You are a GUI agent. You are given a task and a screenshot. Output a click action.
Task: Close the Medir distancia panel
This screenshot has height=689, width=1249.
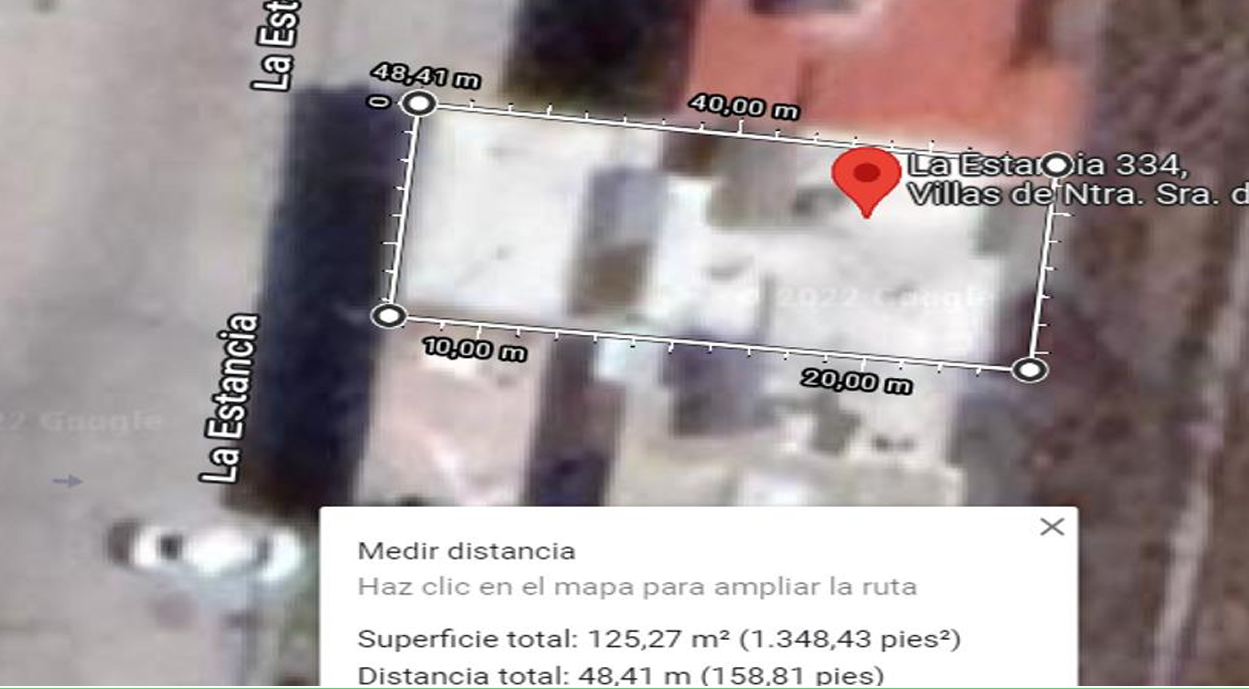coord(1051,526)
